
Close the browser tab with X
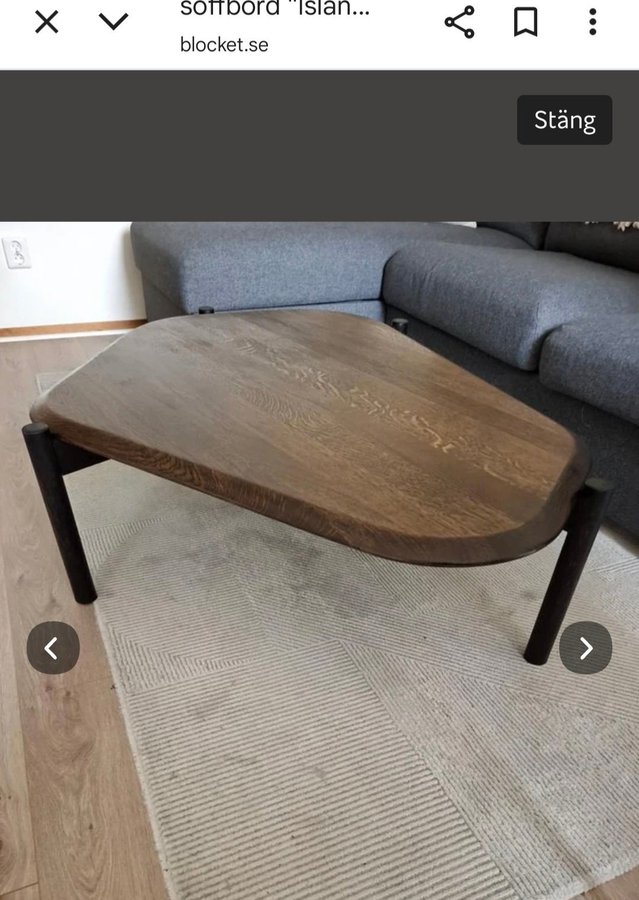[47, 21]
